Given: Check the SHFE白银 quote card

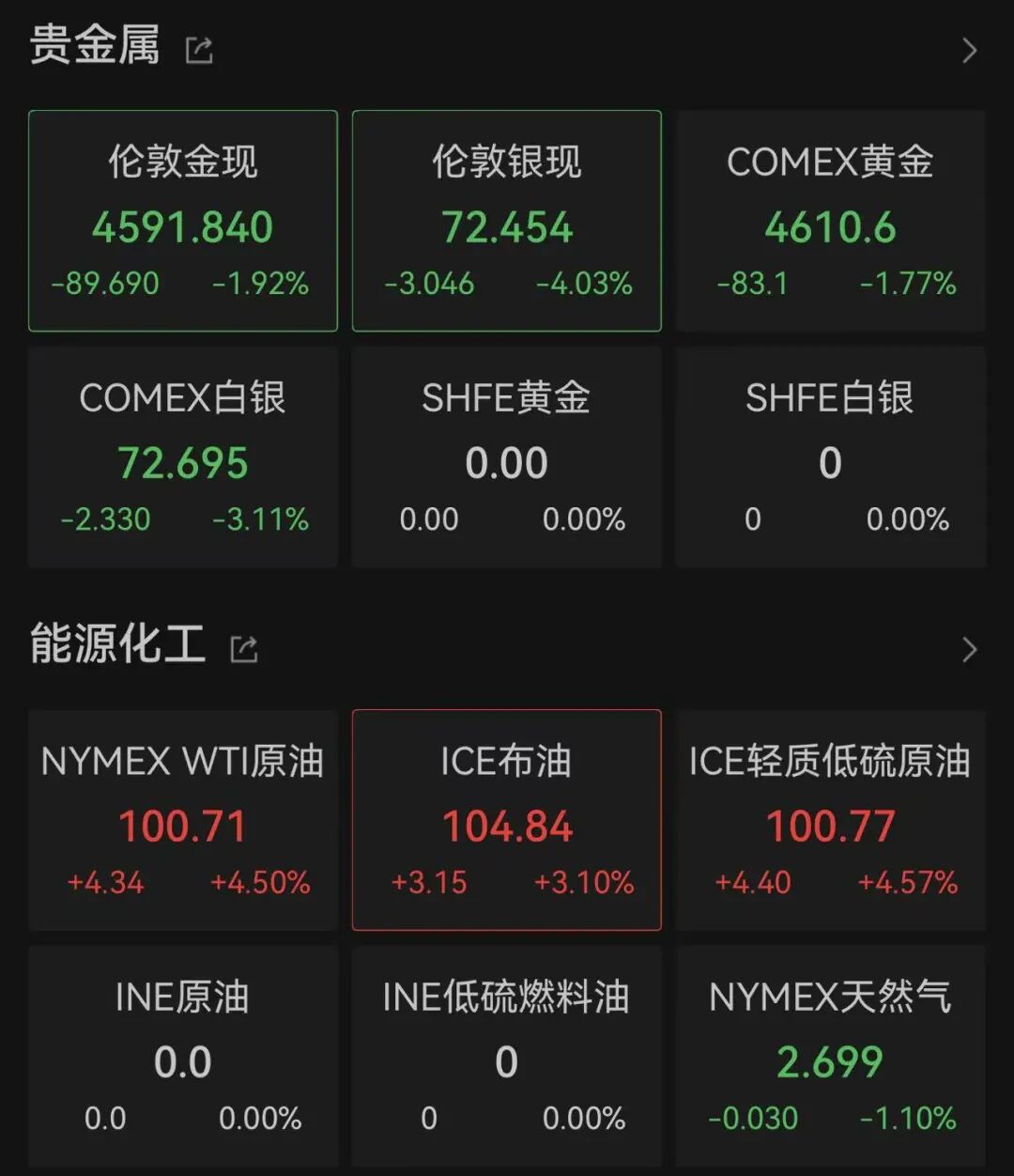Looking at the screenshot, I should pyautogui.click(x=831, y=457).
